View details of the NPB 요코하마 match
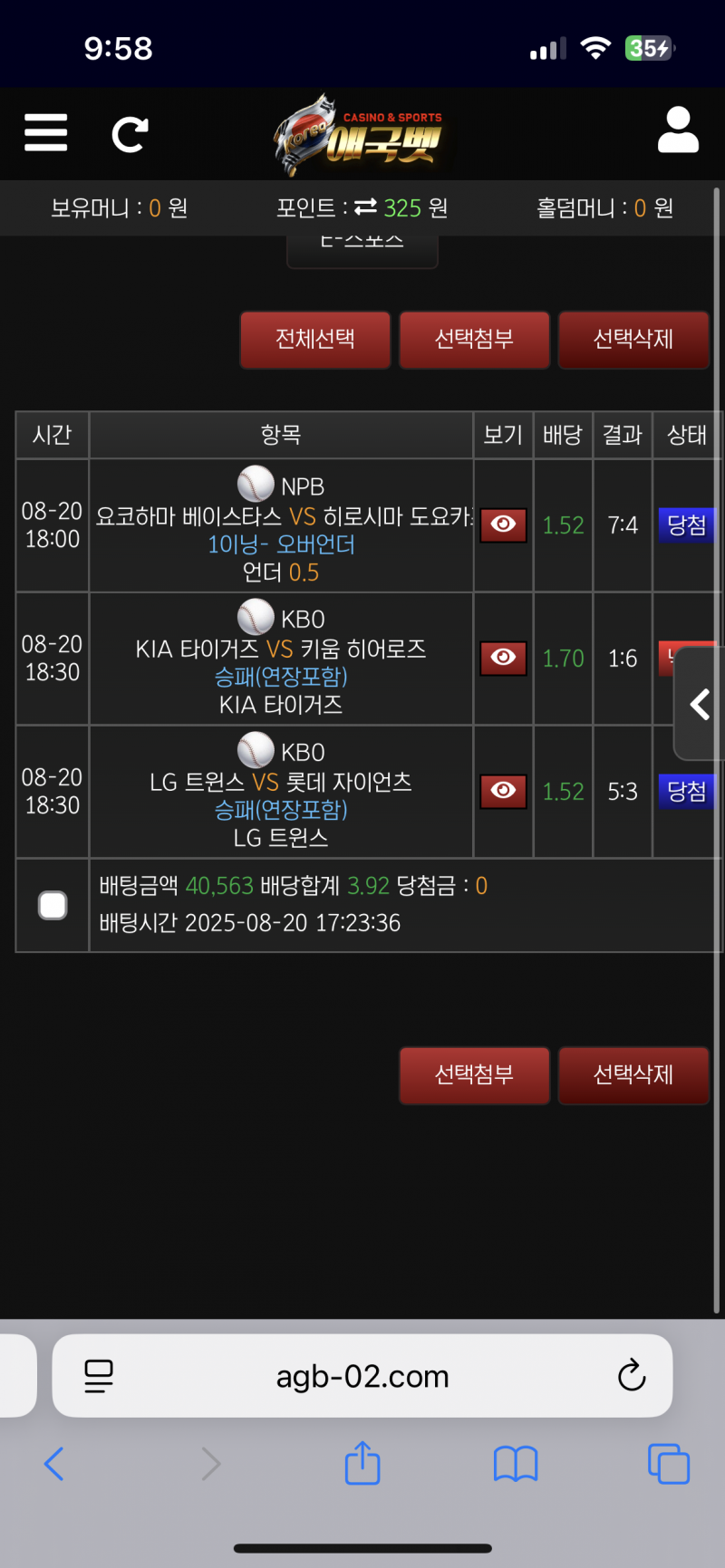725x1568 pixels. pos(503,525)
